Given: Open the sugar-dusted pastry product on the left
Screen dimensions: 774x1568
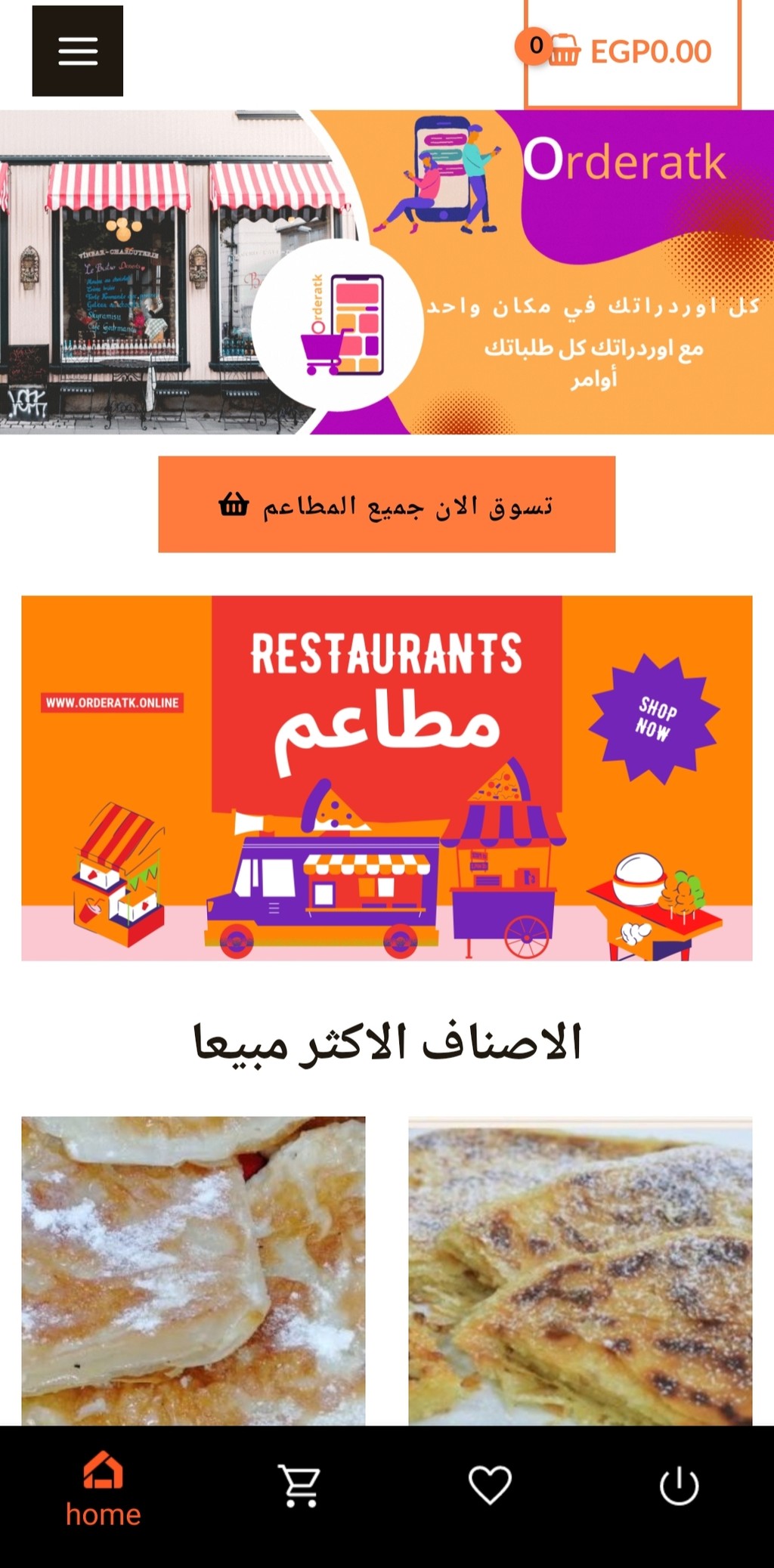Looking at the screenshot, I should pyautogui.click(x=193, y=1270).
